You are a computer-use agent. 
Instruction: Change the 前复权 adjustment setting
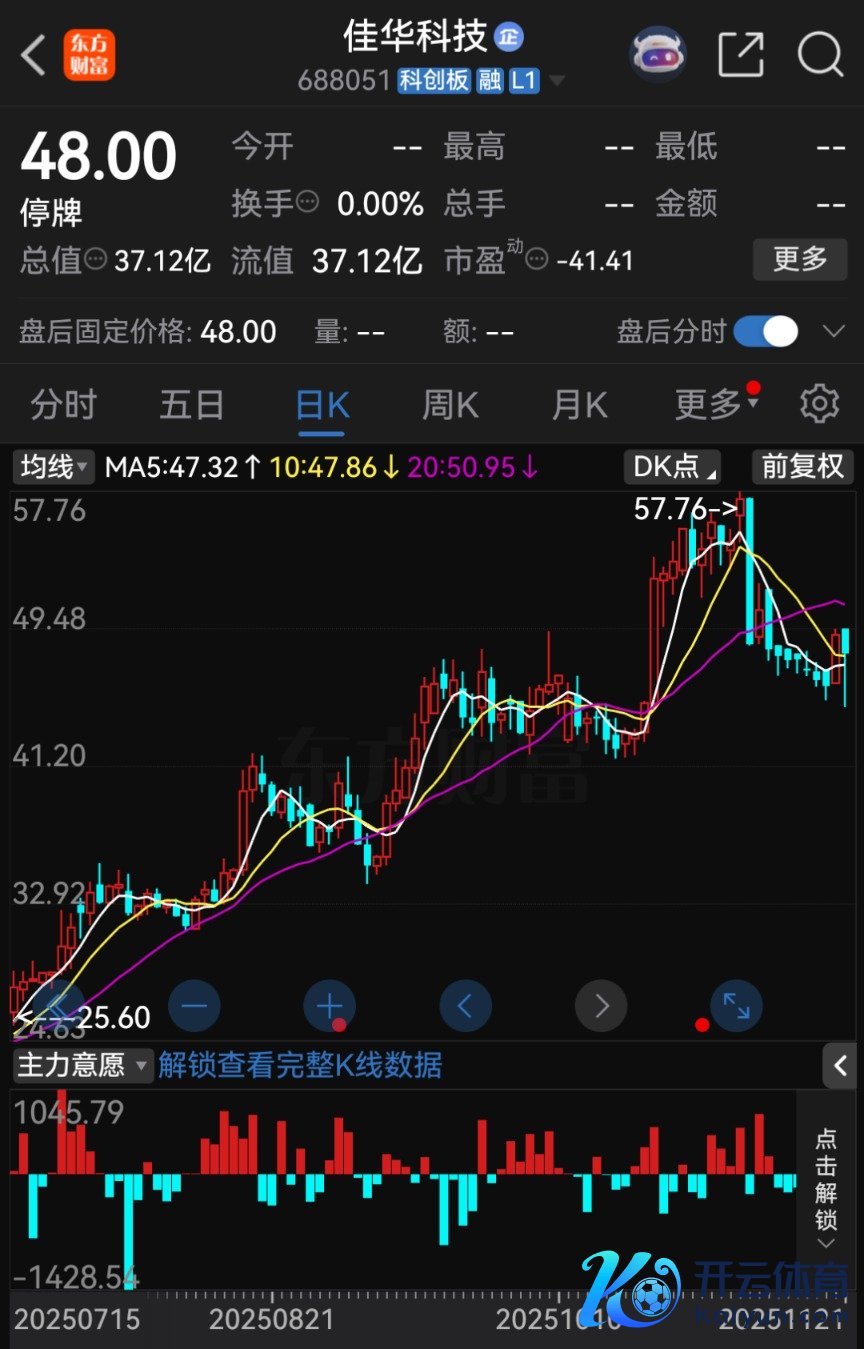point(802,467)
